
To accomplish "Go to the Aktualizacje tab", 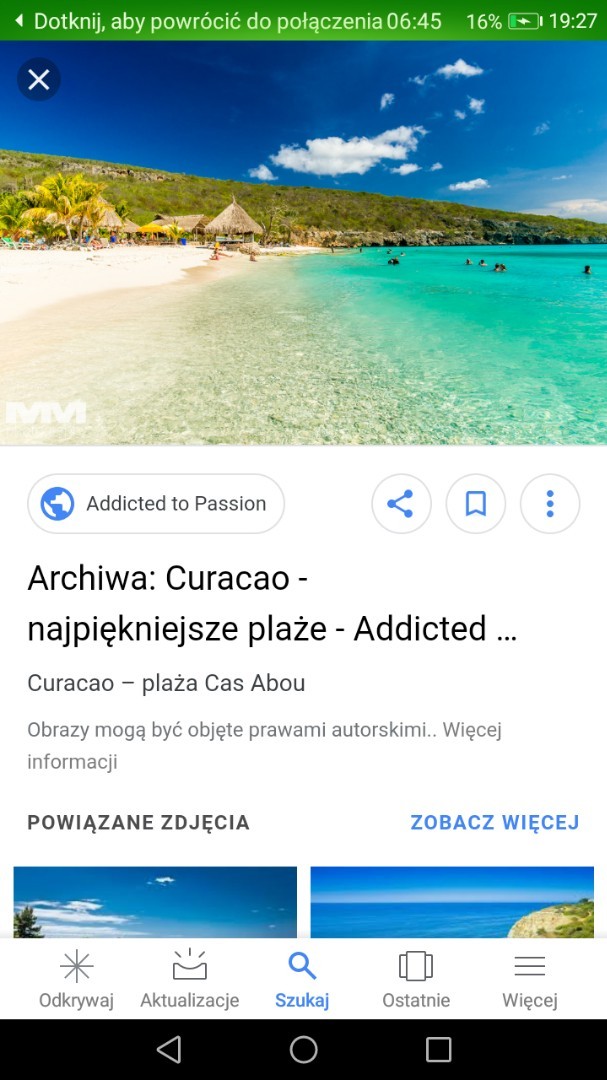I will [x=190, y=979].
